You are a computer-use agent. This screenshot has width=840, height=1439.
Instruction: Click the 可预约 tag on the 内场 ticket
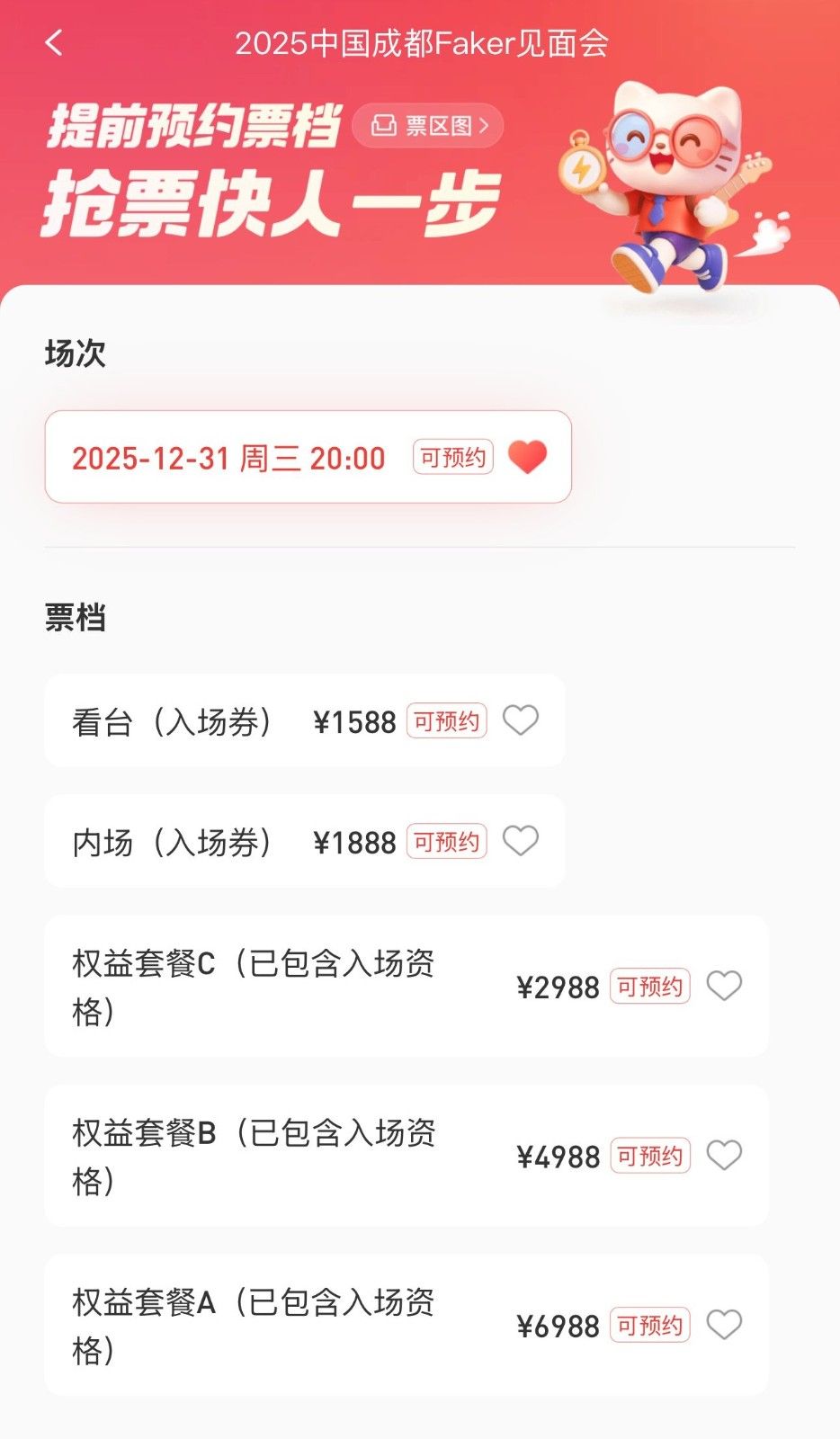click(448, 841)
